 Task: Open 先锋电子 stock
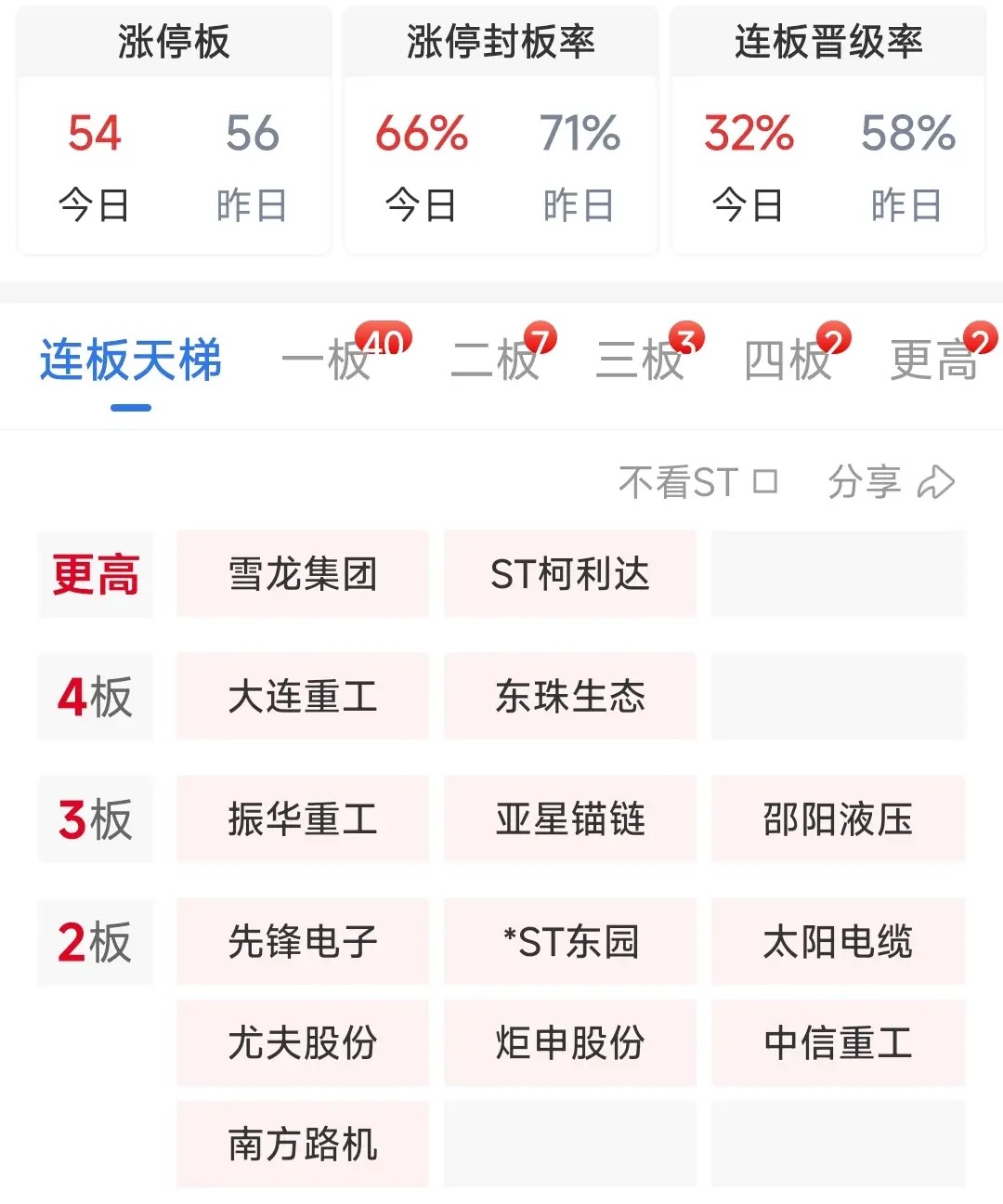(303, 941)
